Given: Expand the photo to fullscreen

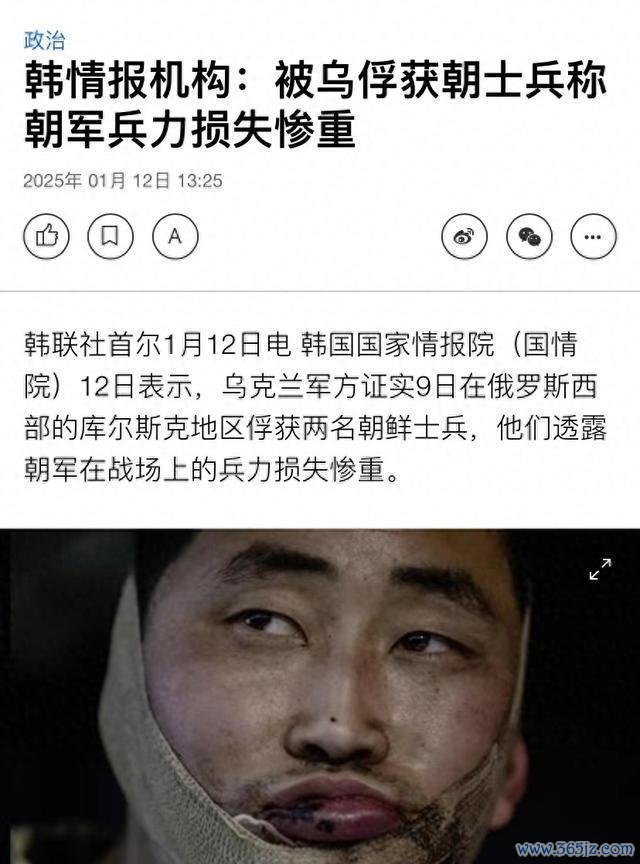Looking at the screenshot, I should tap(599, 570).
